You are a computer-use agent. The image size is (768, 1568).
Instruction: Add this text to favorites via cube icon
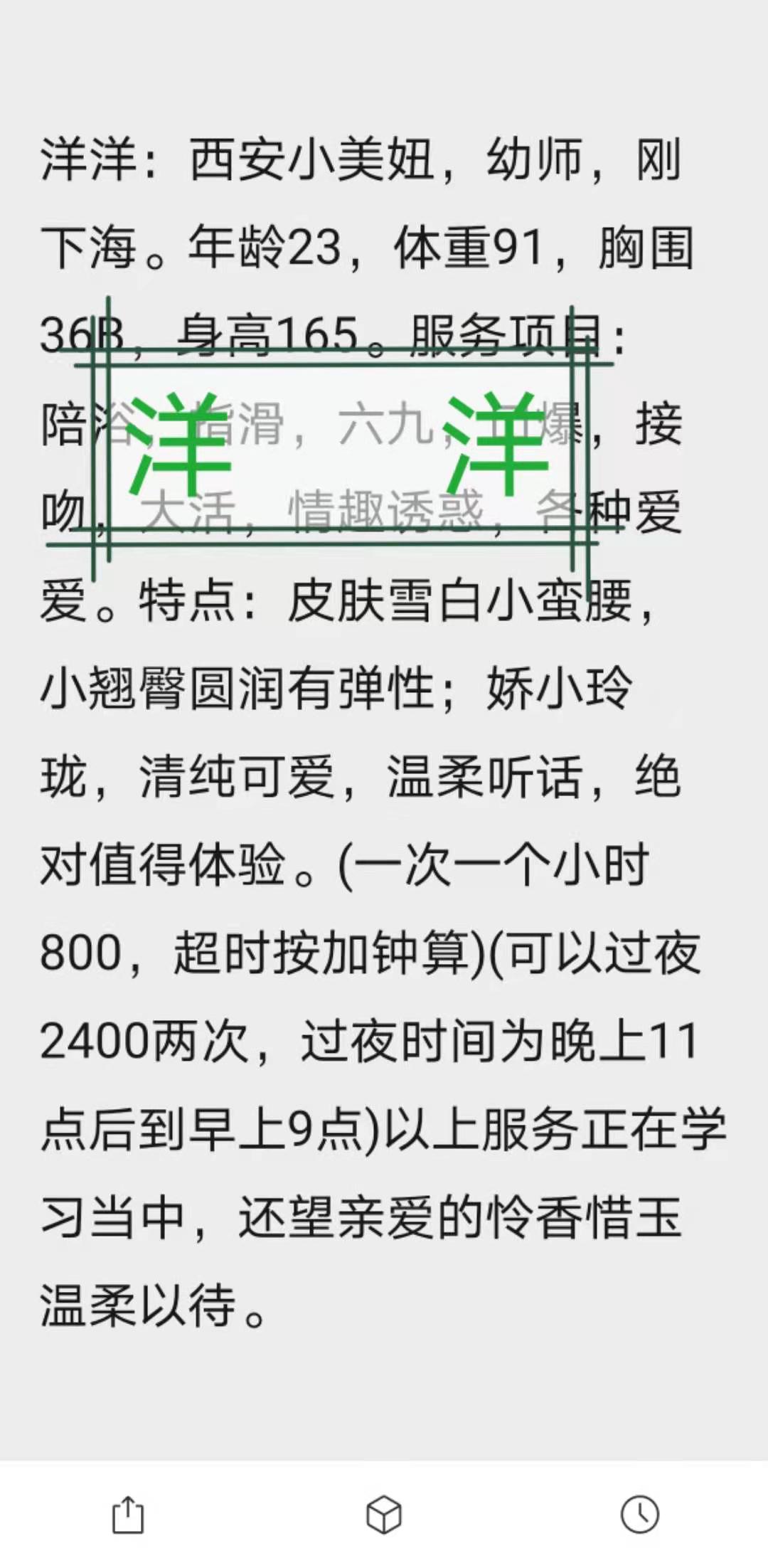pyautogui.click(x=384, y=1514)
